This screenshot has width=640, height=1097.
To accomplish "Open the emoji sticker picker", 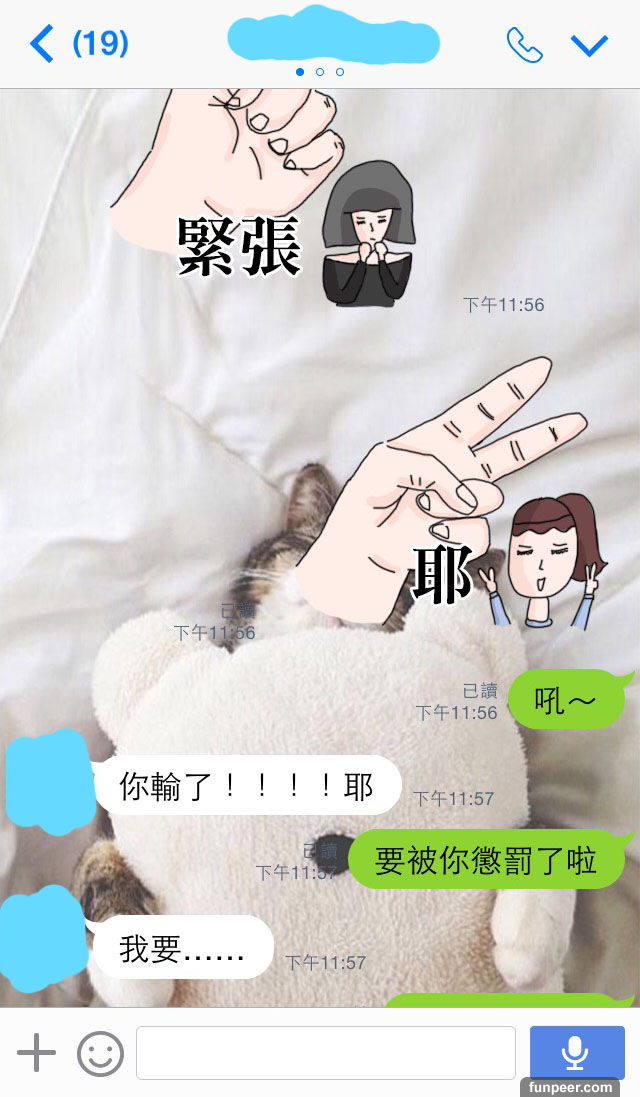I will pyautogui.click(x=100, y=1053).
